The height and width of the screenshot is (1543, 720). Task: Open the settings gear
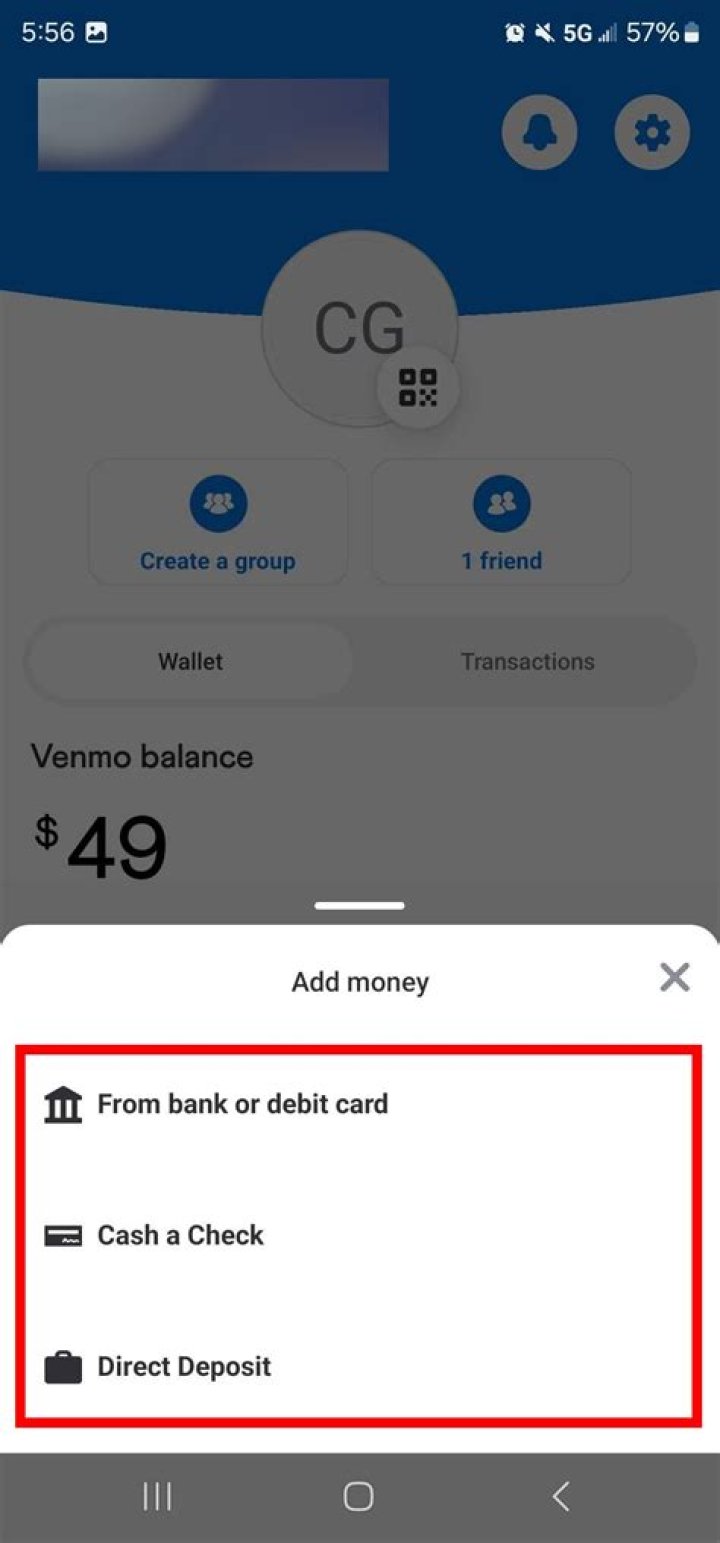[652, 132]
